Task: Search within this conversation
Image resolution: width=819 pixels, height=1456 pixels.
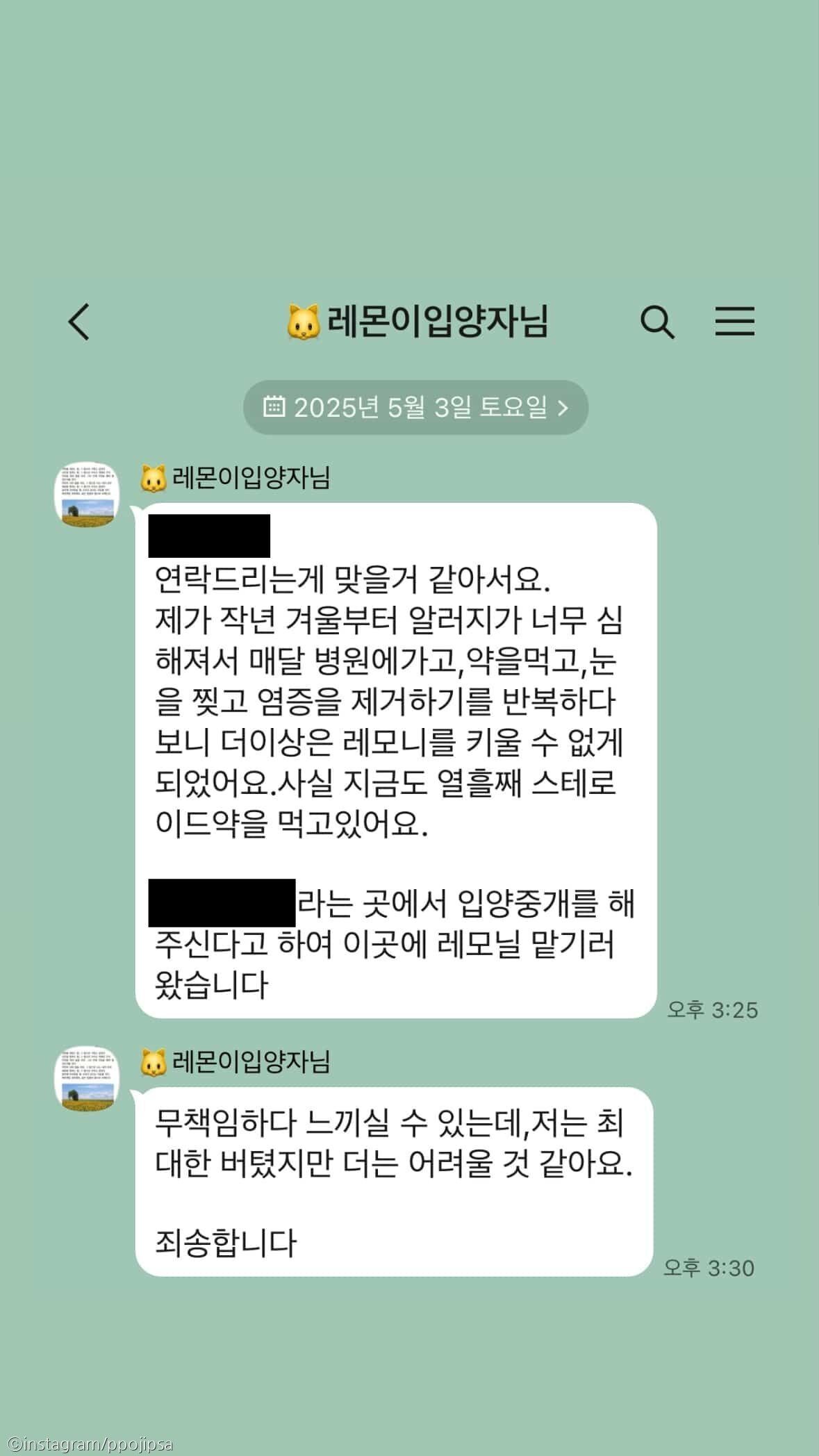Action: click(x=656, y=322)
